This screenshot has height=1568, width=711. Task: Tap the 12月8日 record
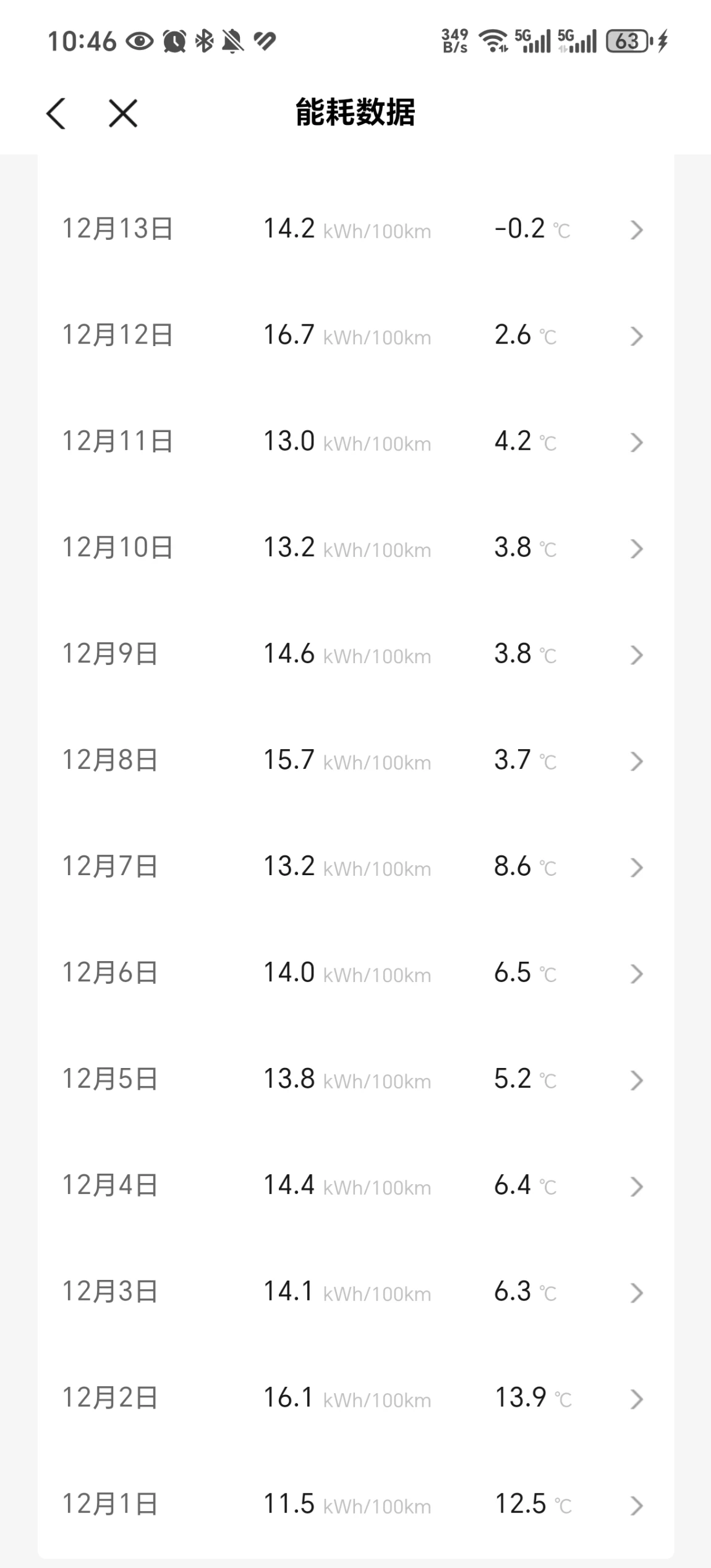[355, 761]
